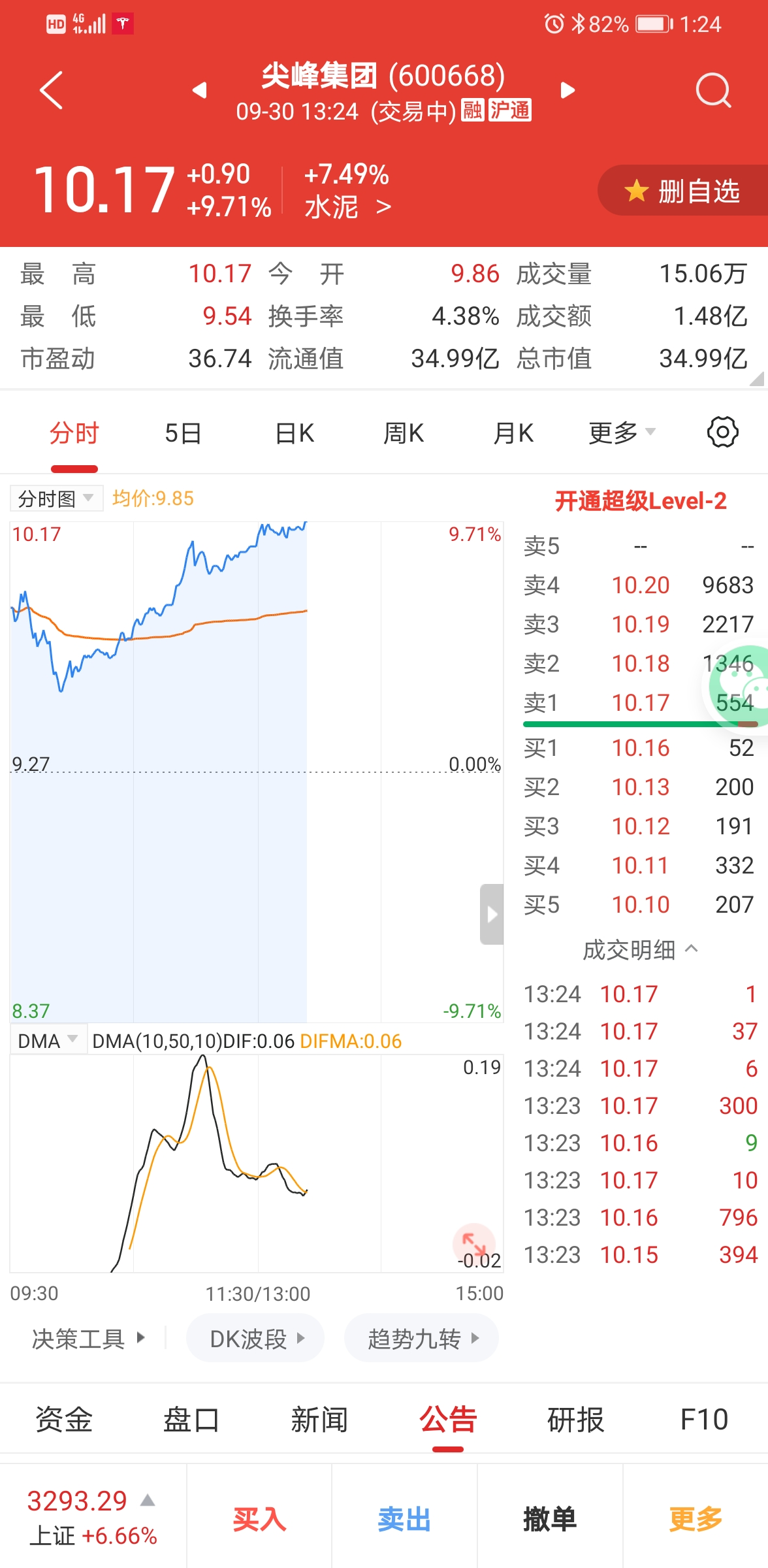Open the DK波段 tool chip
The image size is (768, 1568).
pos(255,1339)
